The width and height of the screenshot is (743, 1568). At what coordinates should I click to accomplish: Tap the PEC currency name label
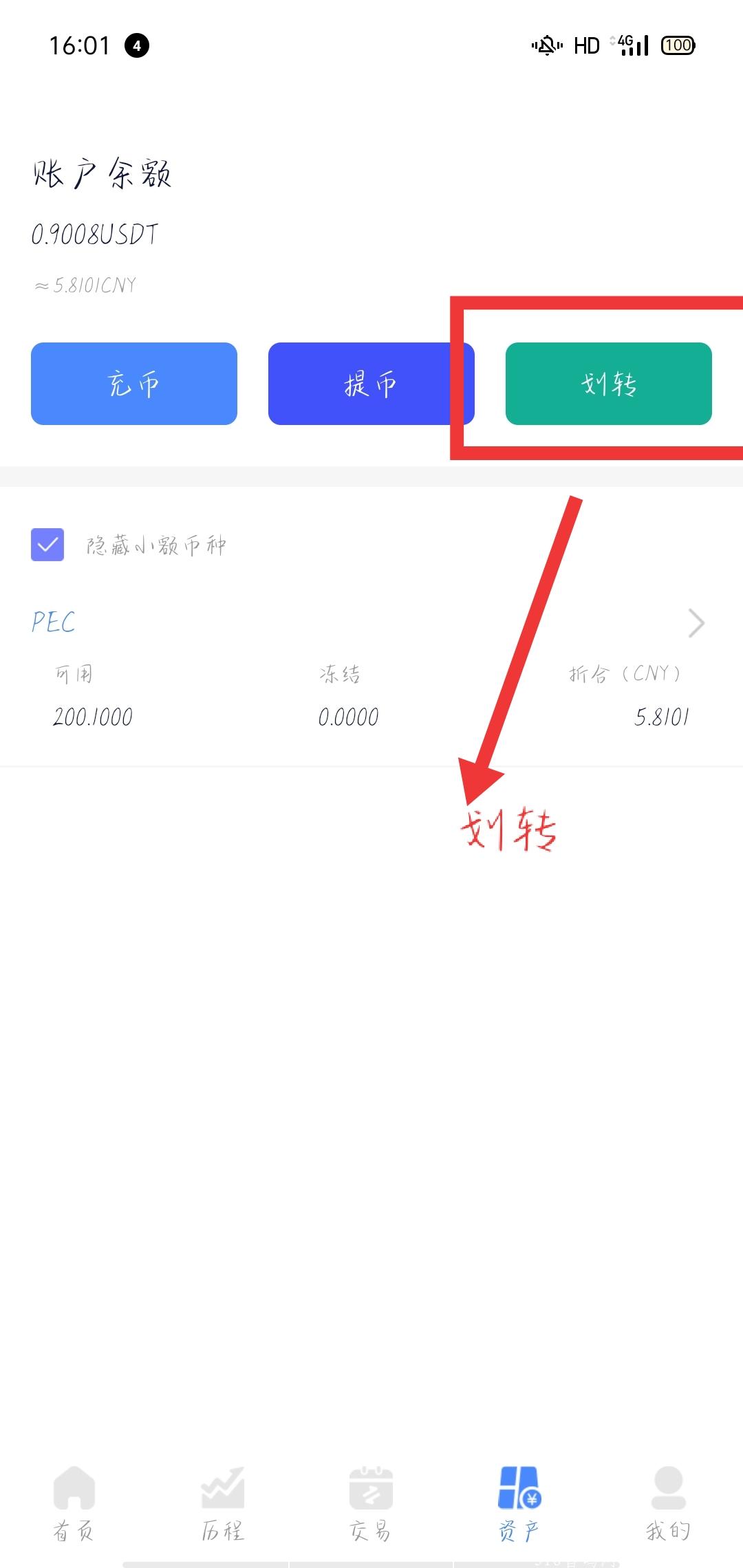pos(52,623)
